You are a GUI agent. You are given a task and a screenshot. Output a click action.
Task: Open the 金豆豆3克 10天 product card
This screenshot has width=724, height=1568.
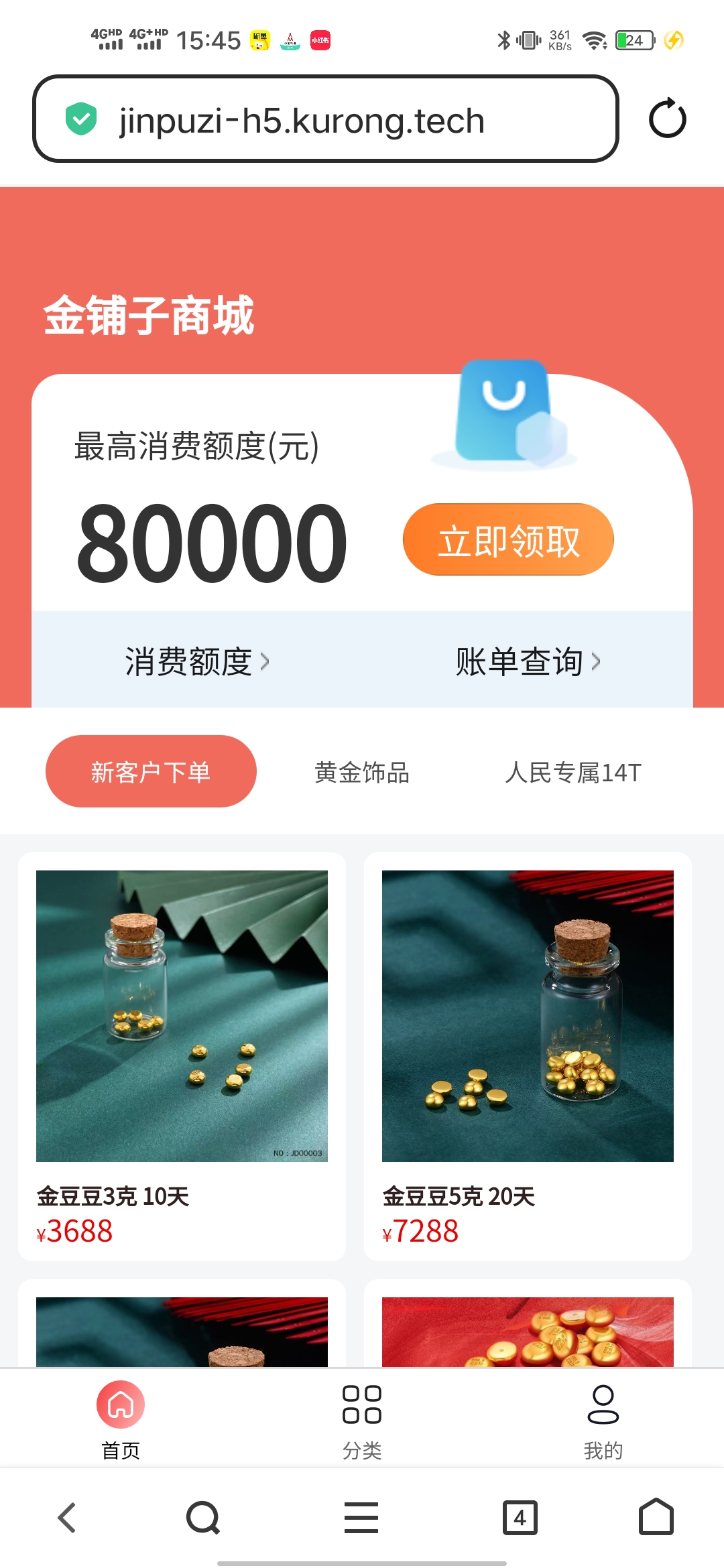tap(182, 1055)
